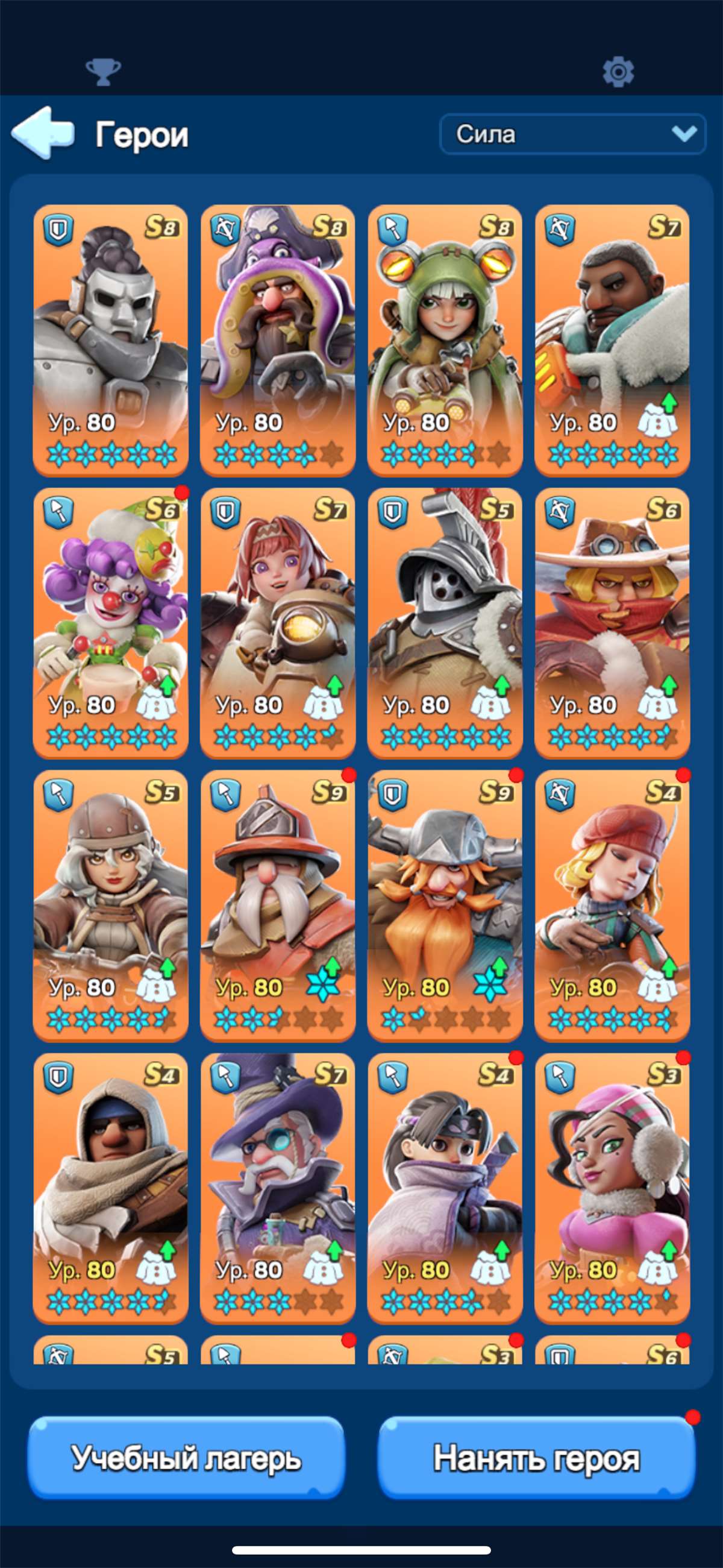View the old wizard in purple hat
The height and width of the screenshot is (1568, 723).
pos(278,1188)
